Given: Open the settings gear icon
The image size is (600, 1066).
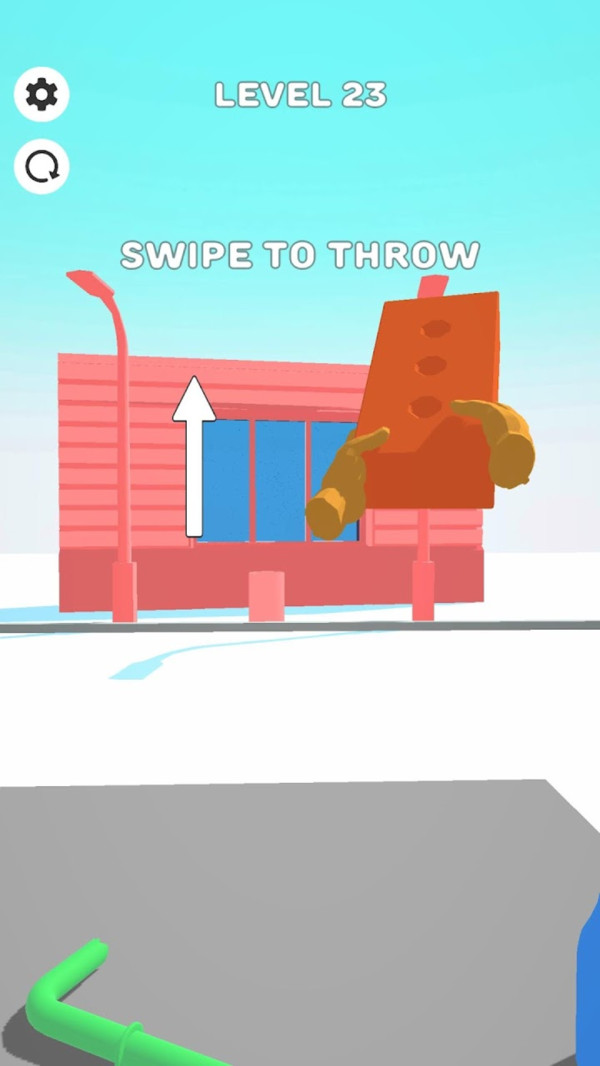Looking at the screenshot, I should [41, 95].
